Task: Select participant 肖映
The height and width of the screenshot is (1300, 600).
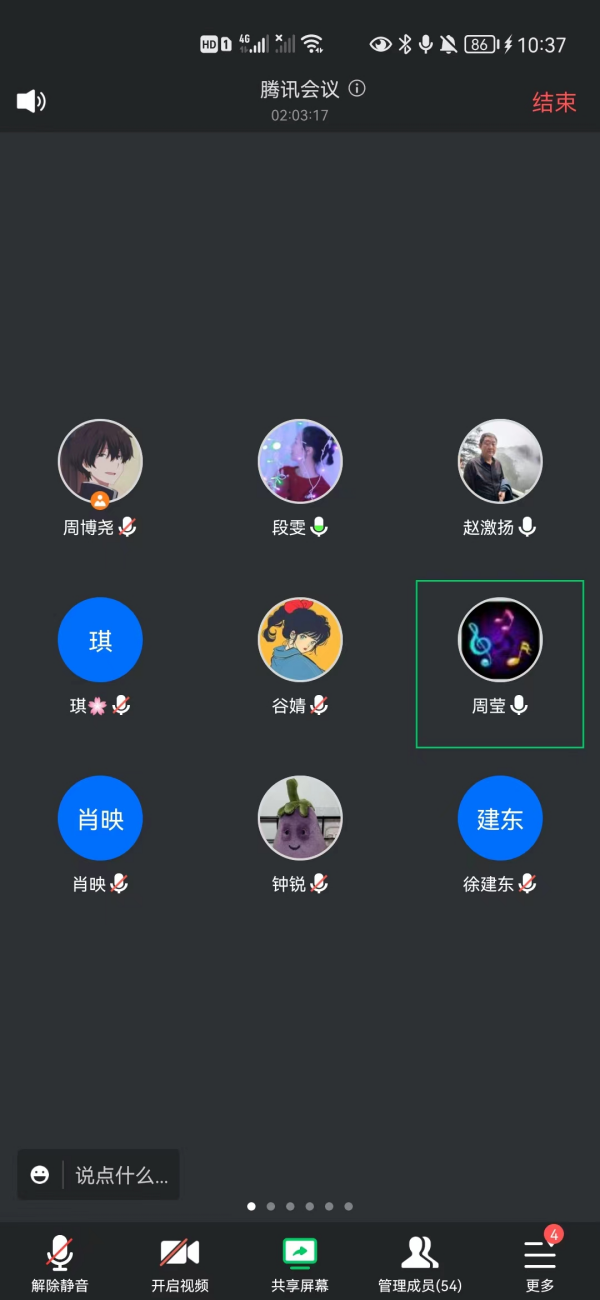Action: pyautogui.click(x=100, y=819)
